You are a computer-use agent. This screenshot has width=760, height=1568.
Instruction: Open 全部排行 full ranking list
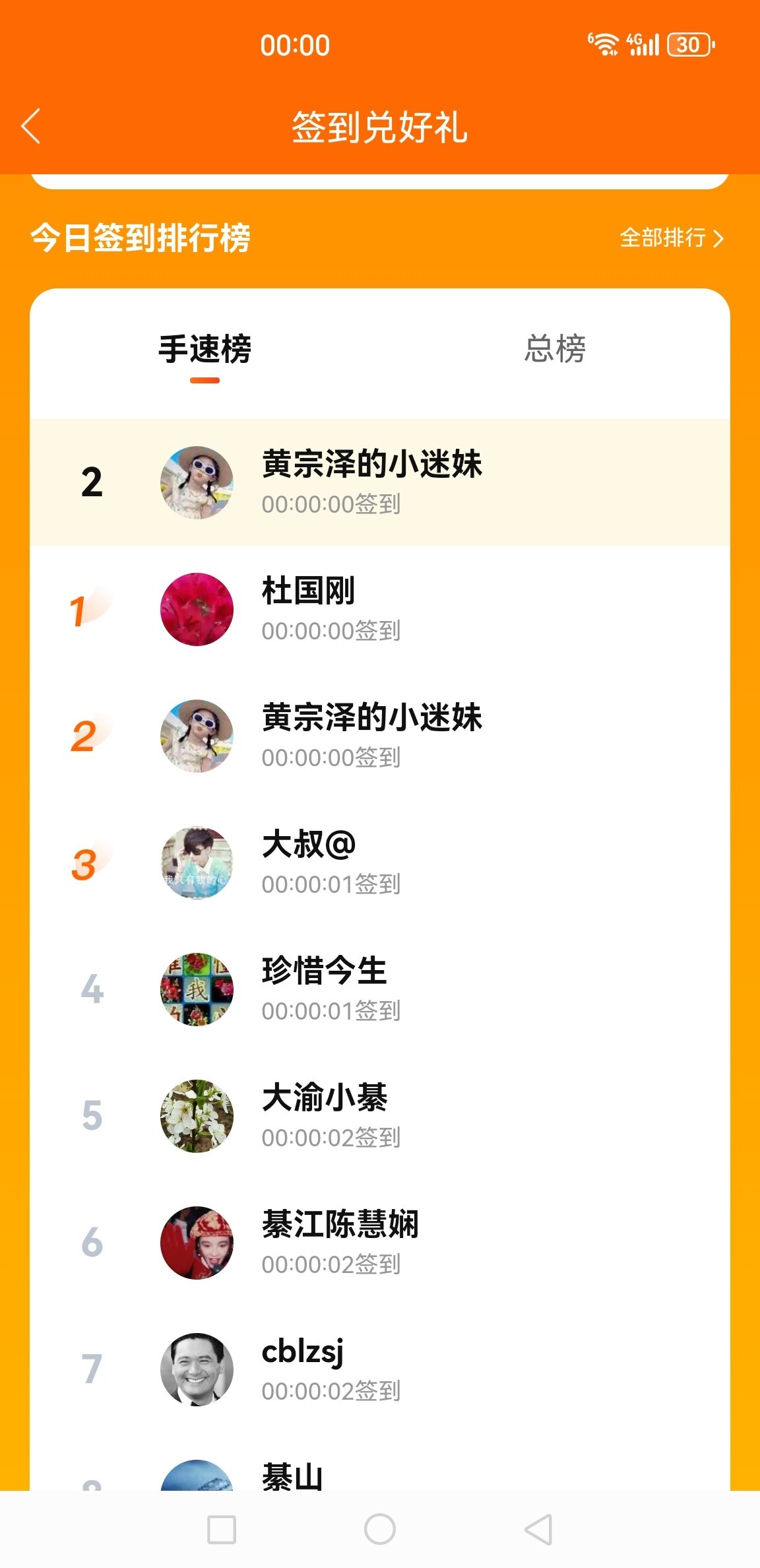[x=672, y=238]
